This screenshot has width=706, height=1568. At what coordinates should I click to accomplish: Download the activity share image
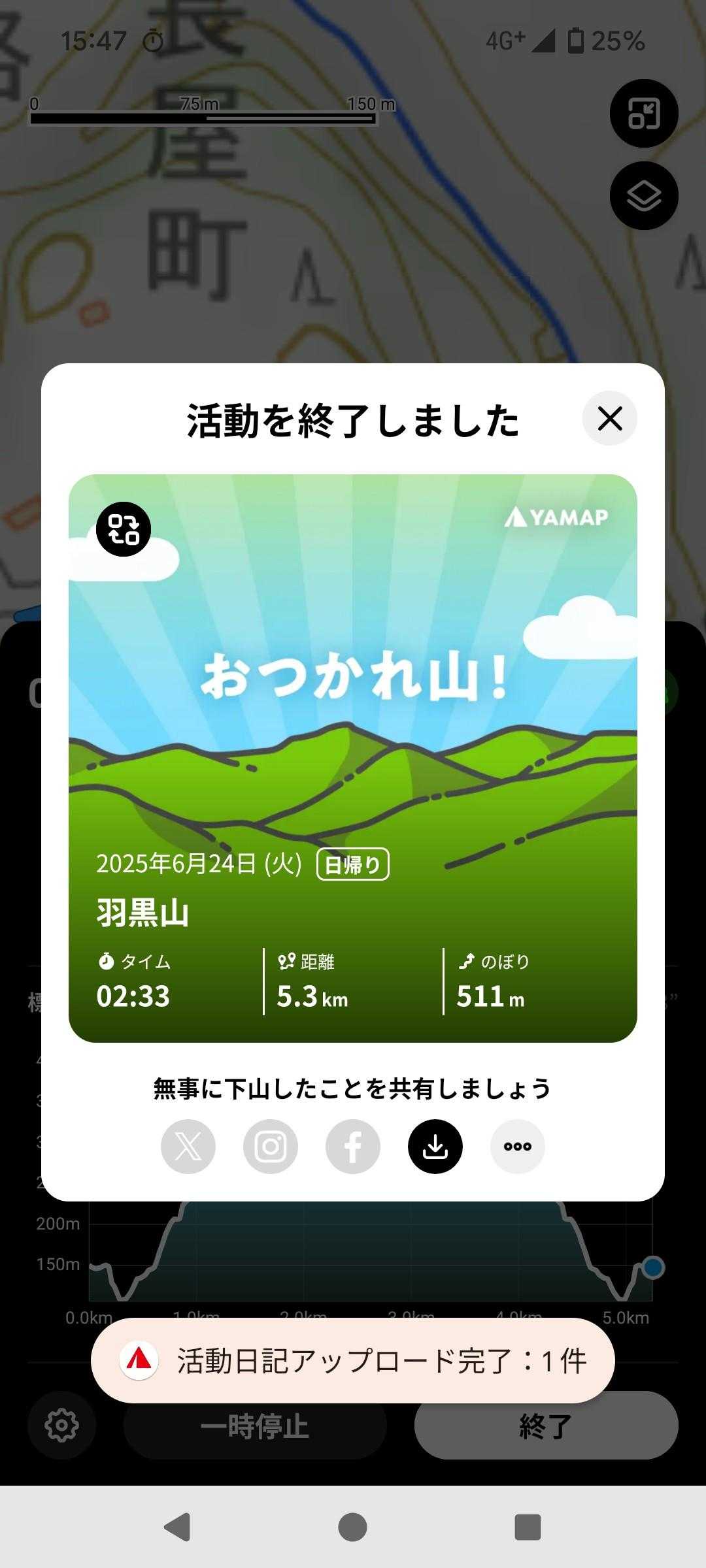coord(435,1147)
